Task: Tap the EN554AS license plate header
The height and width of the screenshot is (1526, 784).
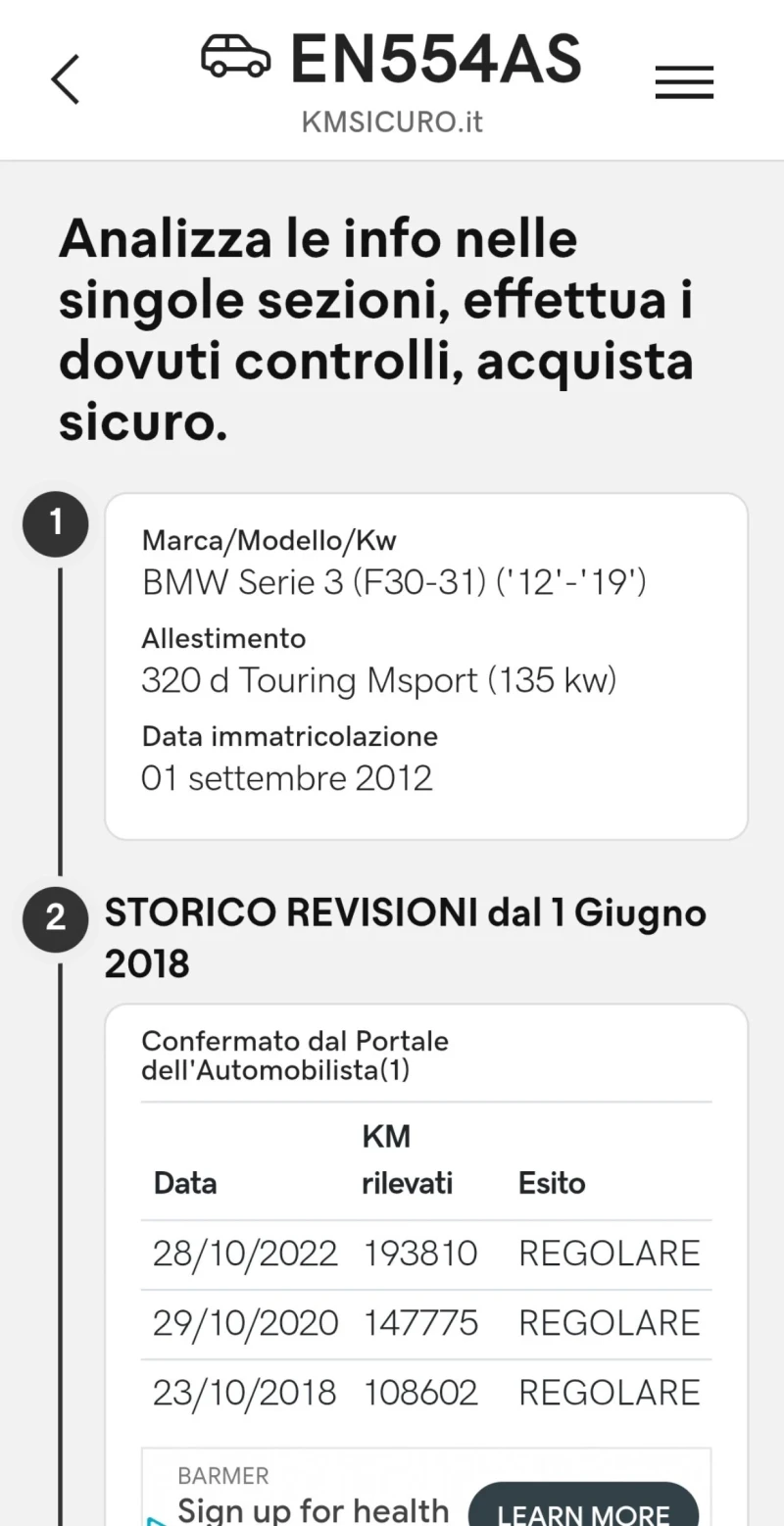Action: point(434,59)
